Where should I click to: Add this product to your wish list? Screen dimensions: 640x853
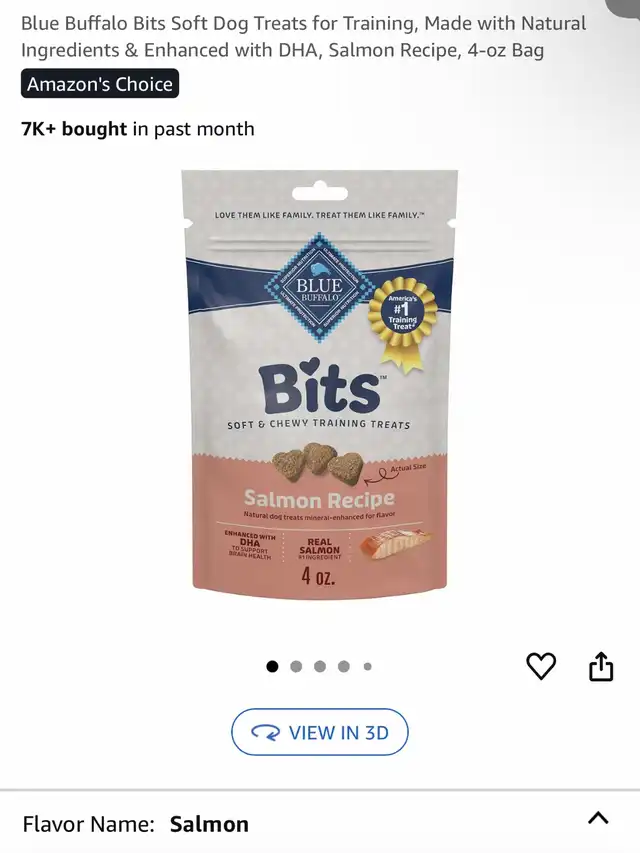tap(541, 666)
